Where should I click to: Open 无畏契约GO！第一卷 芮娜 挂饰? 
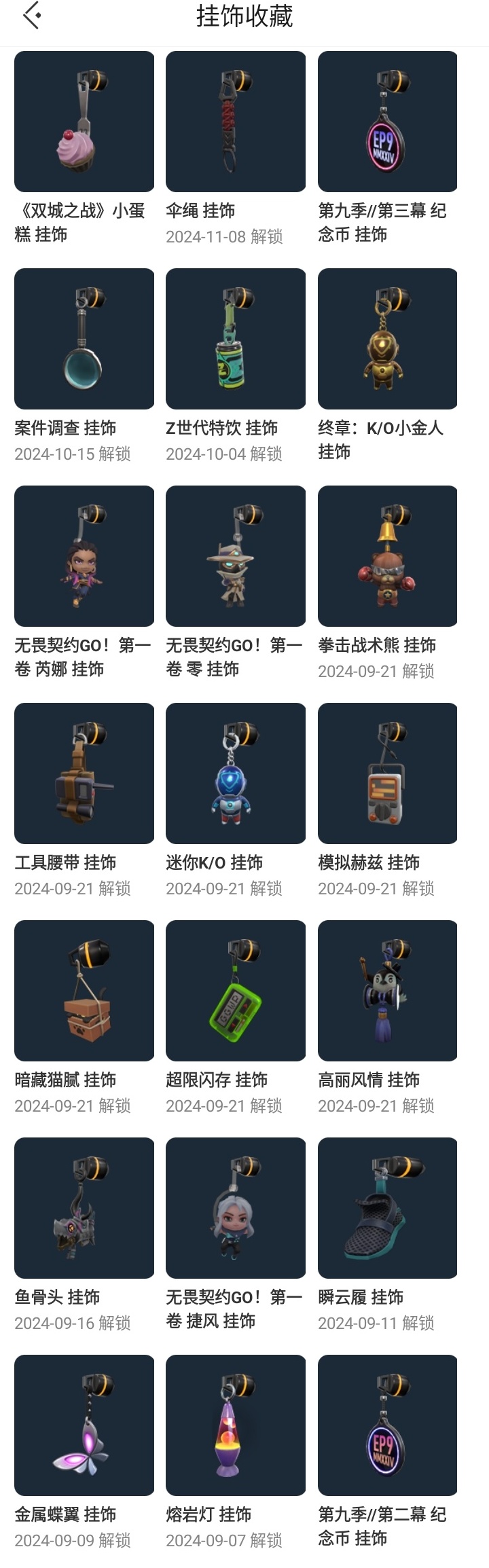coord(84,557)
